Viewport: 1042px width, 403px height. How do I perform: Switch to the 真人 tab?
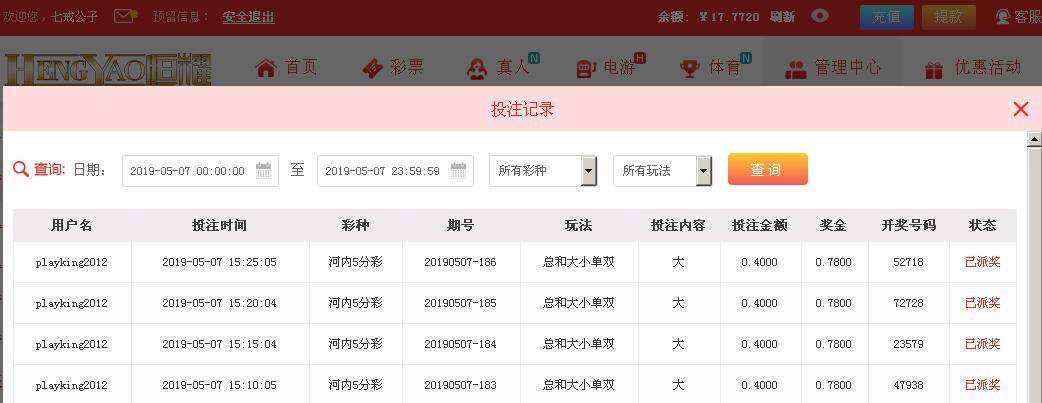click(500, 68)
